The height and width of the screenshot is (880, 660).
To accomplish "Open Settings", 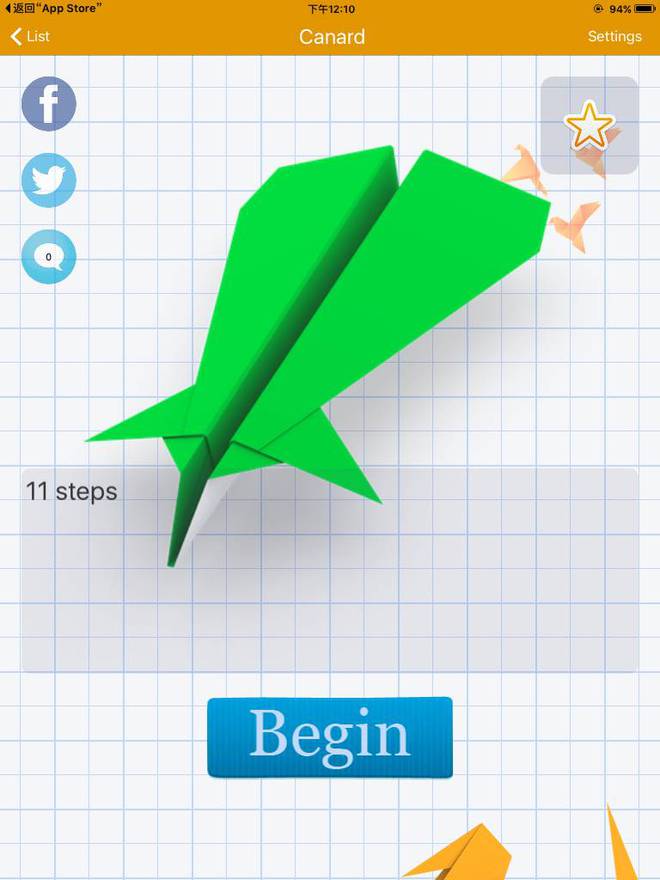I will [614, 37].
